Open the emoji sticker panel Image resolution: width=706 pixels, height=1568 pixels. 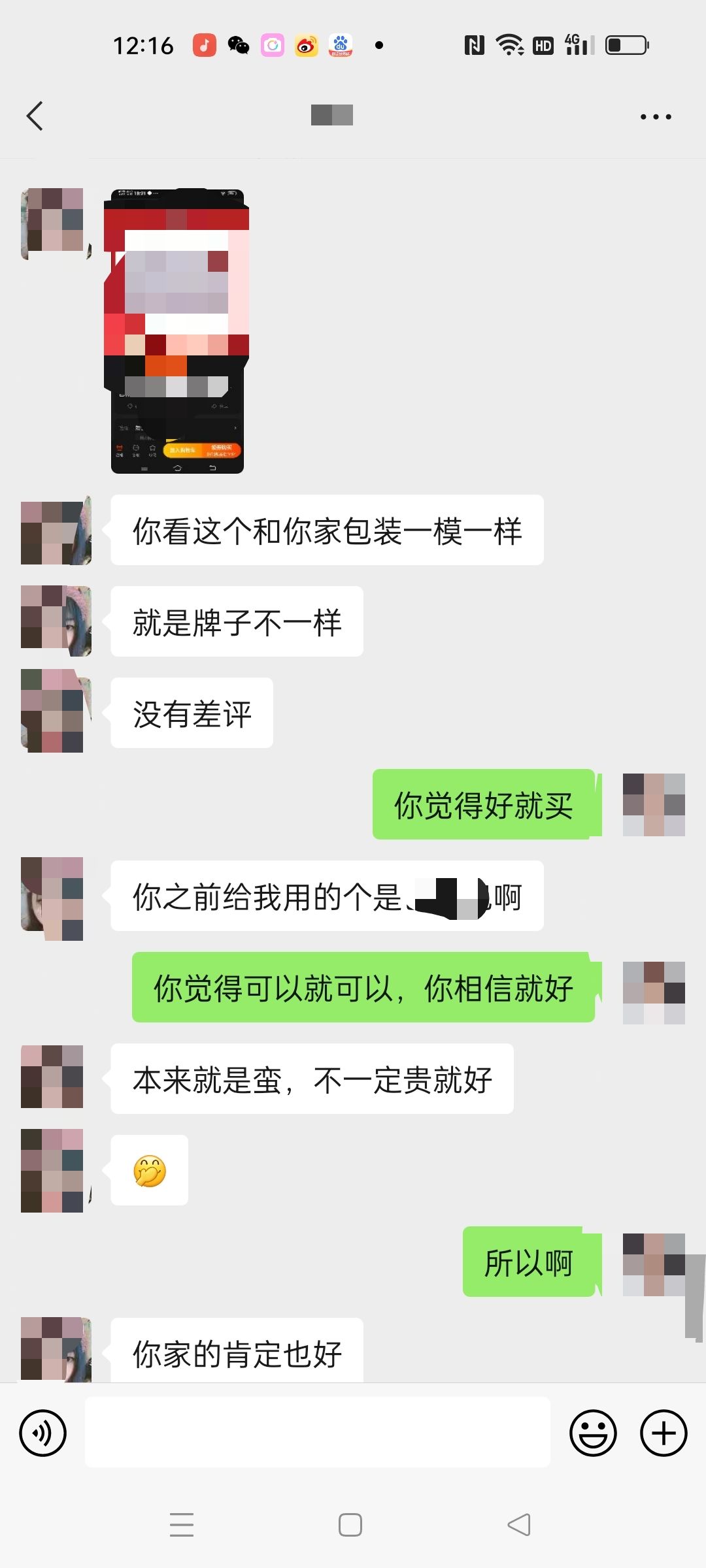click(593, 1433)
